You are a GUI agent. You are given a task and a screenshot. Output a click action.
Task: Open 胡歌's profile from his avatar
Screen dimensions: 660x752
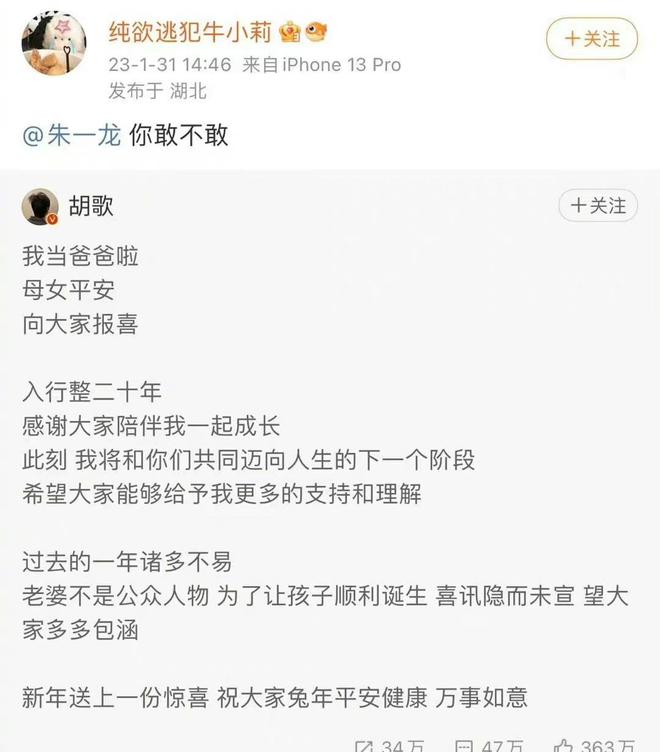point(41,206)
